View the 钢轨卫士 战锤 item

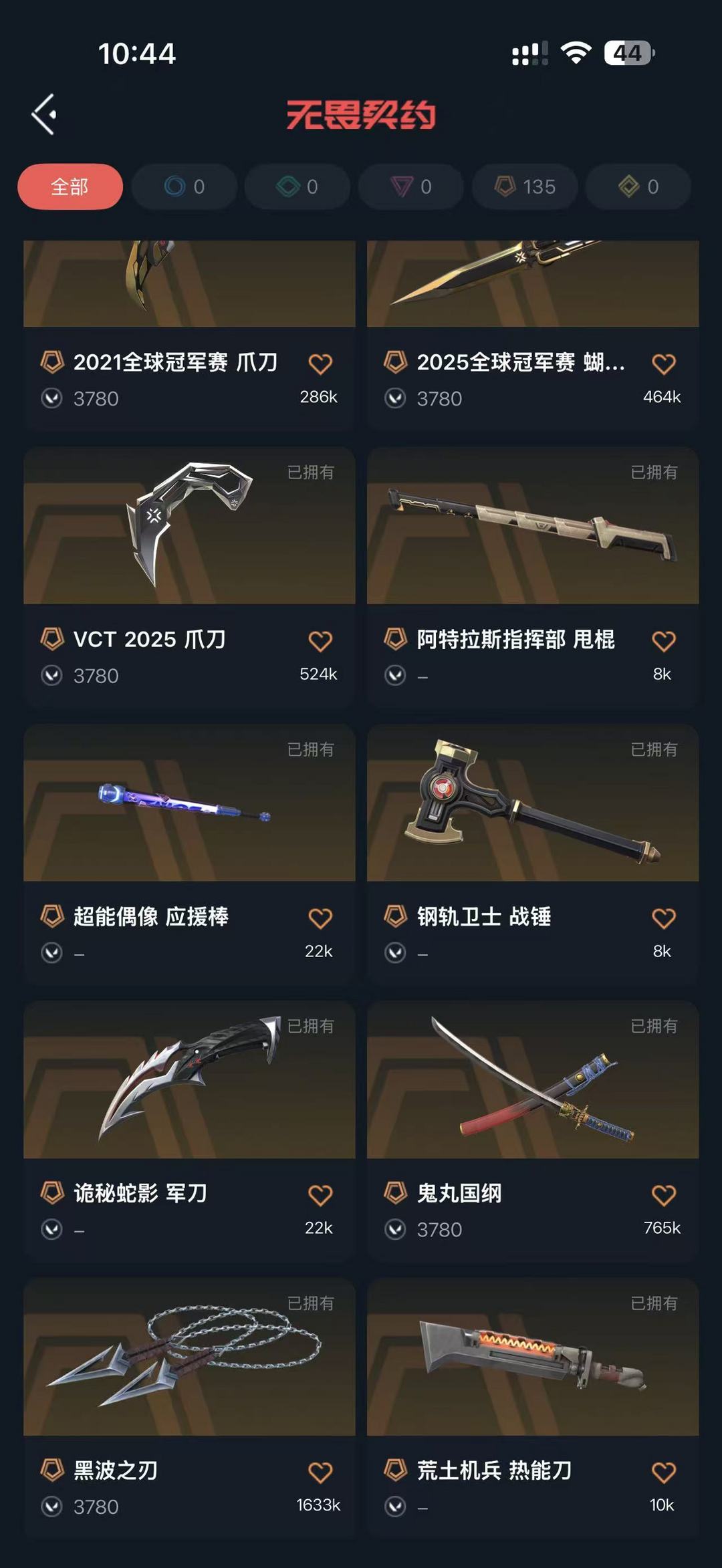pyautogui.click(x=533, y=854)
